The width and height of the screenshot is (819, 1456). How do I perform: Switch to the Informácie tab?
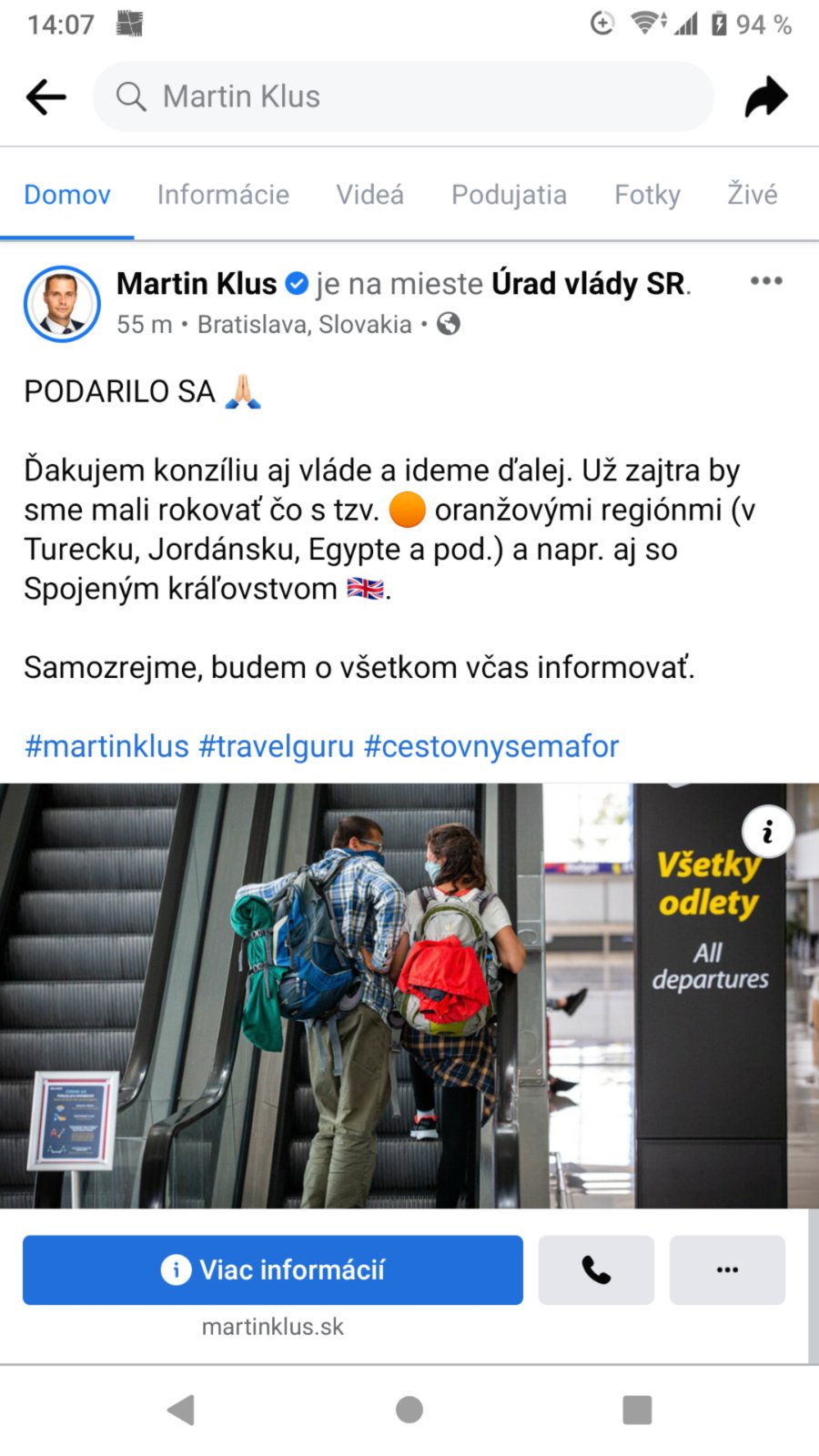point(223,194)
